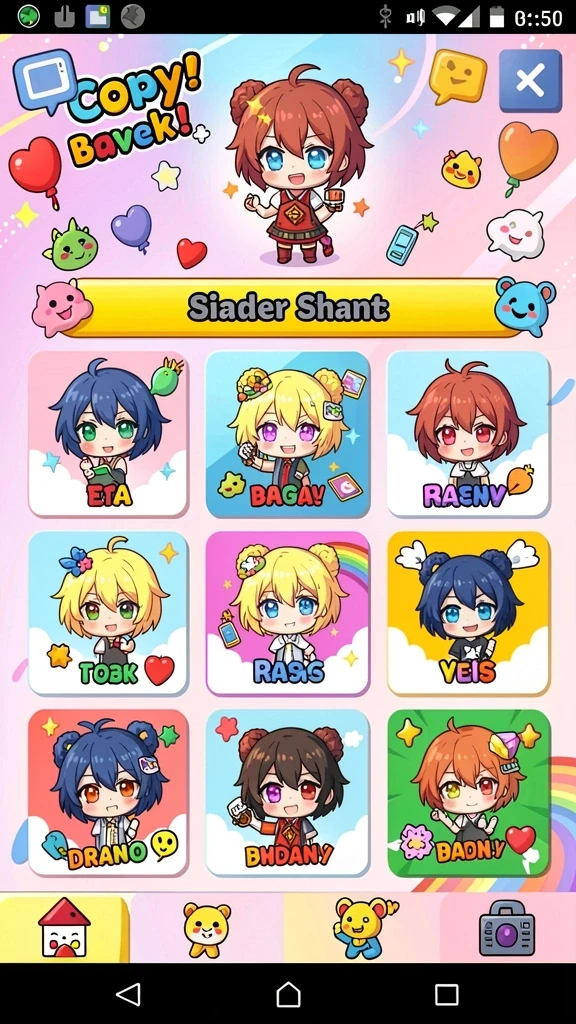576x1024 pixels.
Task: Pick the BHDANY character card
Action: click(x=287, y=792)
